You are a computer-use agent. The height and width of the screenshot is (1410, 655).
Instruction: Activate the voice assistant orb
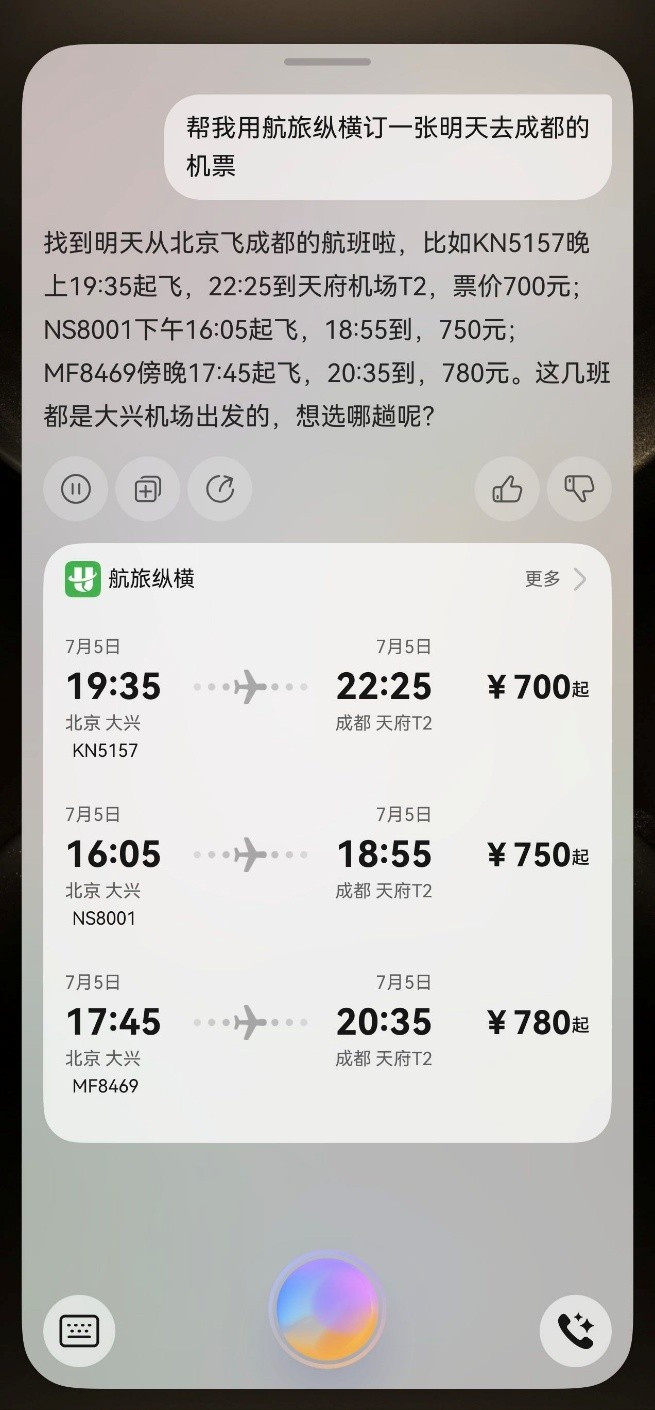pos(327,1308)
